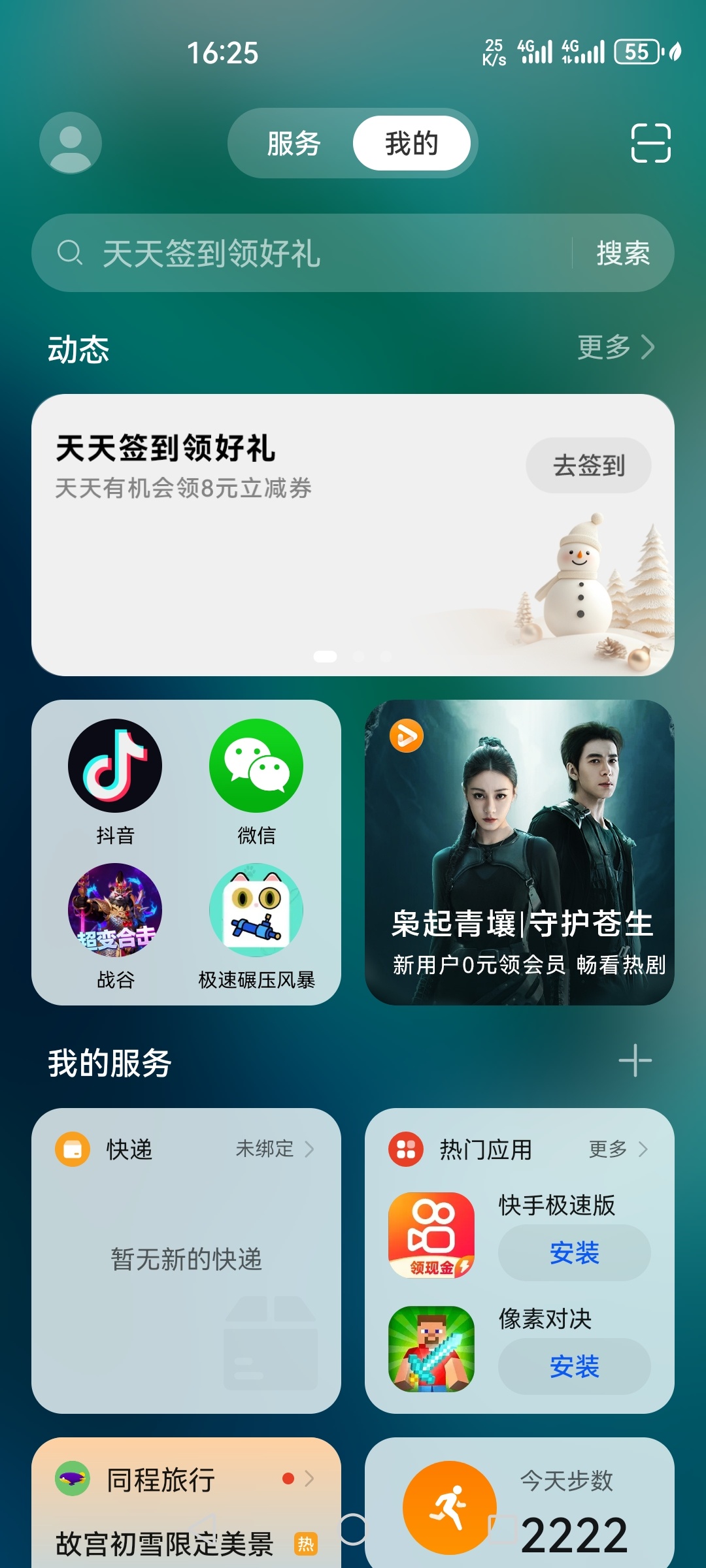Open the profile avatar
This screenshot has width=706, height=1568.
pyautogui.click(x=71, y=143)
